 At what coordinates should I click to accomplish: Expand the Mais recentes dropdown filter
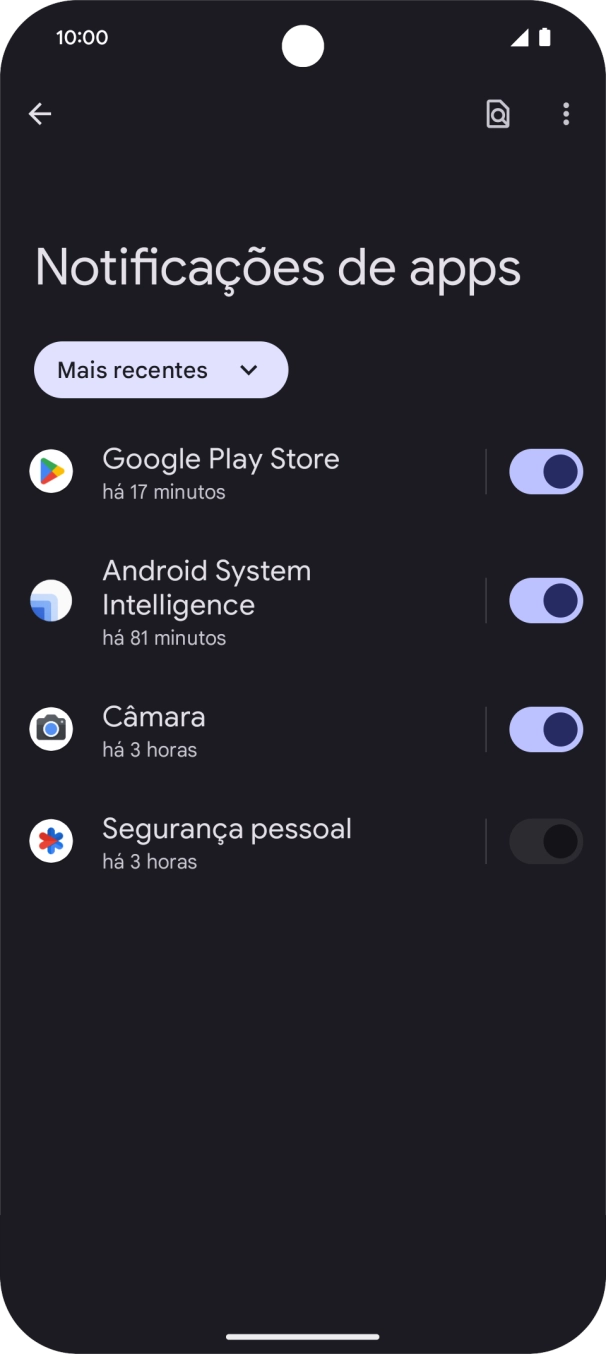pyautogui.click(x=161, y=370)
